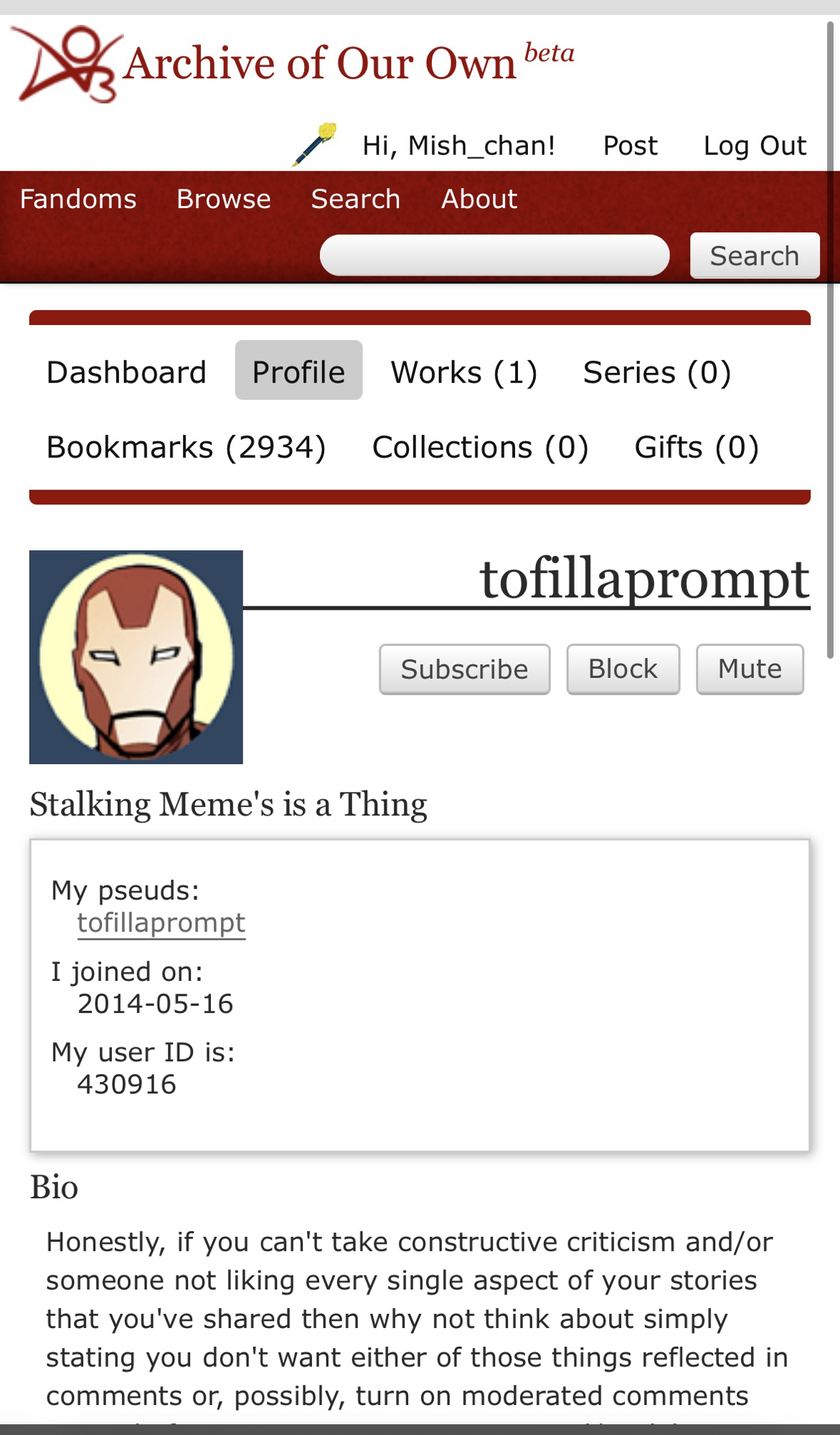Open the Hi, Mish_chan! user menu
Image resolution: width=840 pixels, height=1435 pixels.
coord(458,146)
